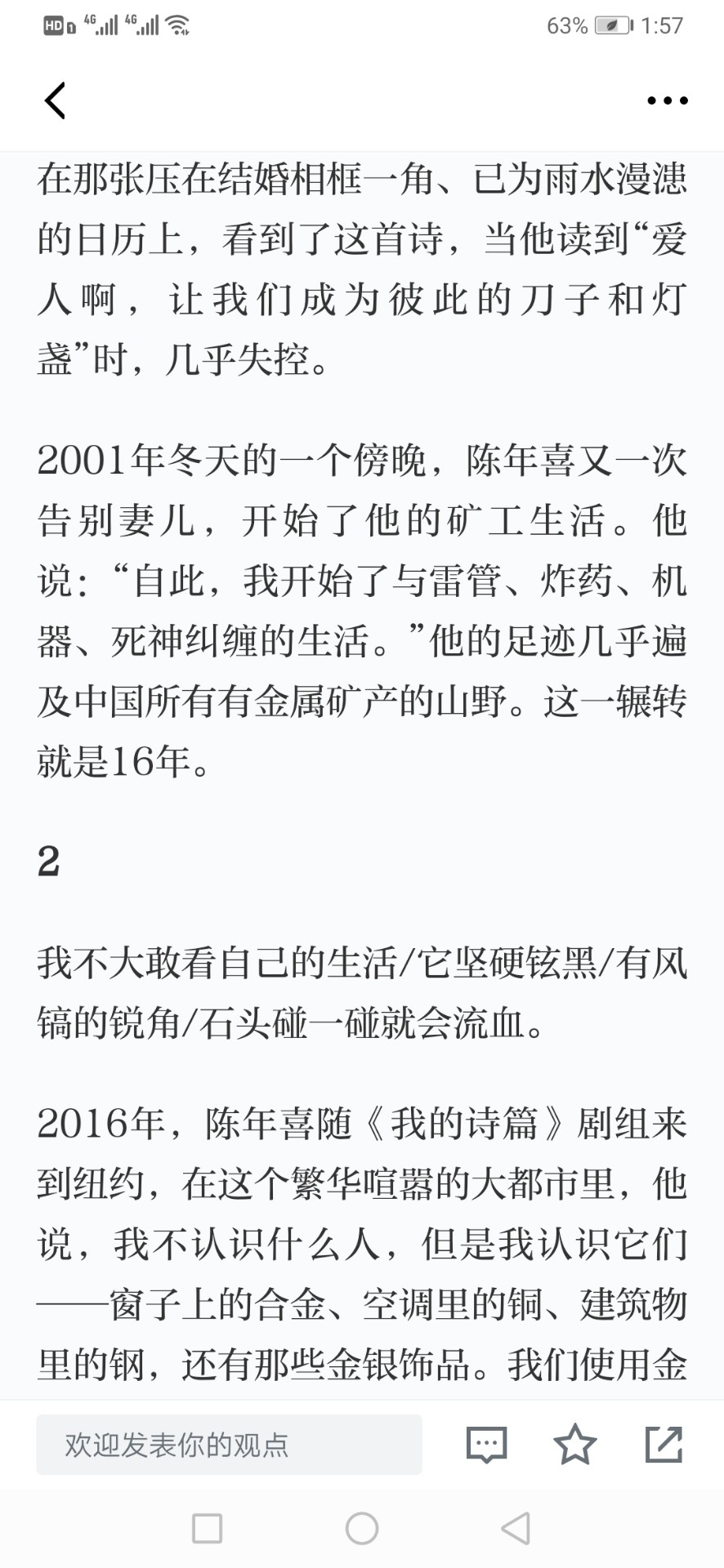Tap the 欢迎发表你的观点 comment field
The image size is (724, 1568).
[229, 1444]
